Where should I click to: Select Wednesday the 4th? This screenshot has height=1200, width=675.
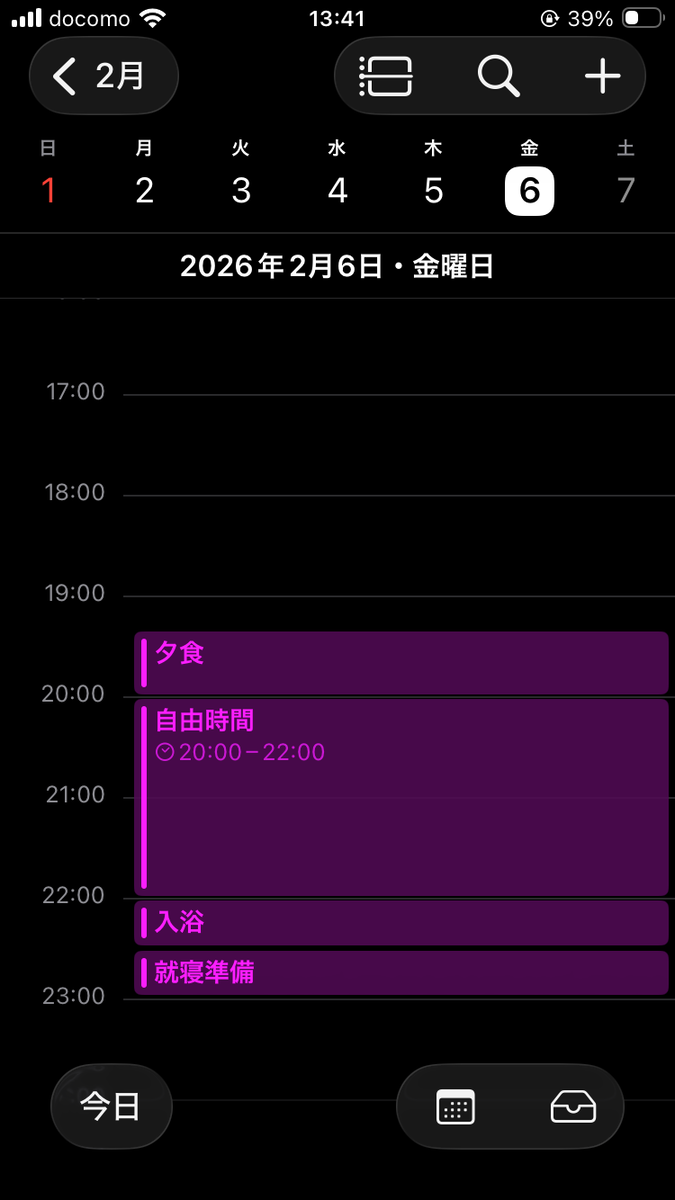point(337,190)
